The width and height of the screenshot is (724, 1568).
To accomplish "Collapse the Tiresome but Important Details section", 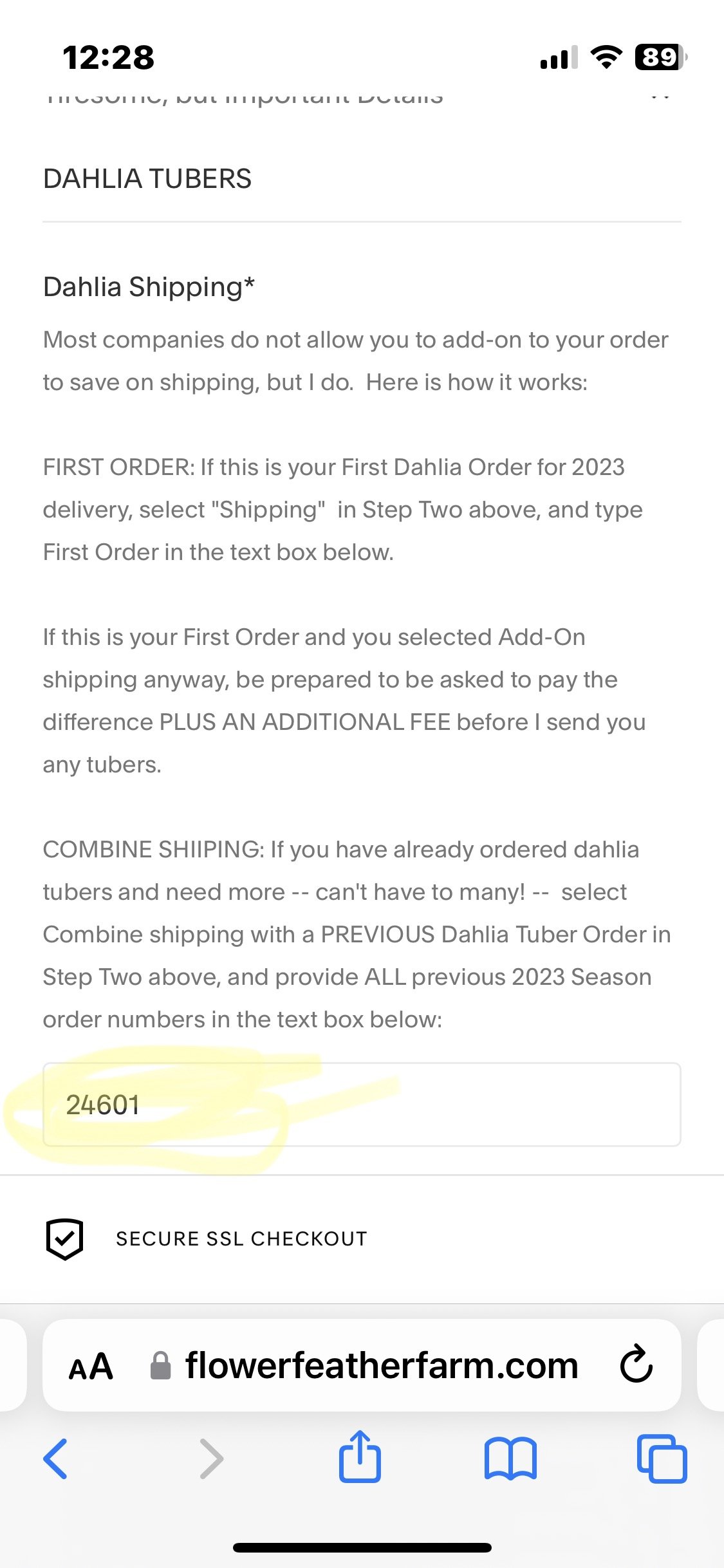I will pos(660,97).
